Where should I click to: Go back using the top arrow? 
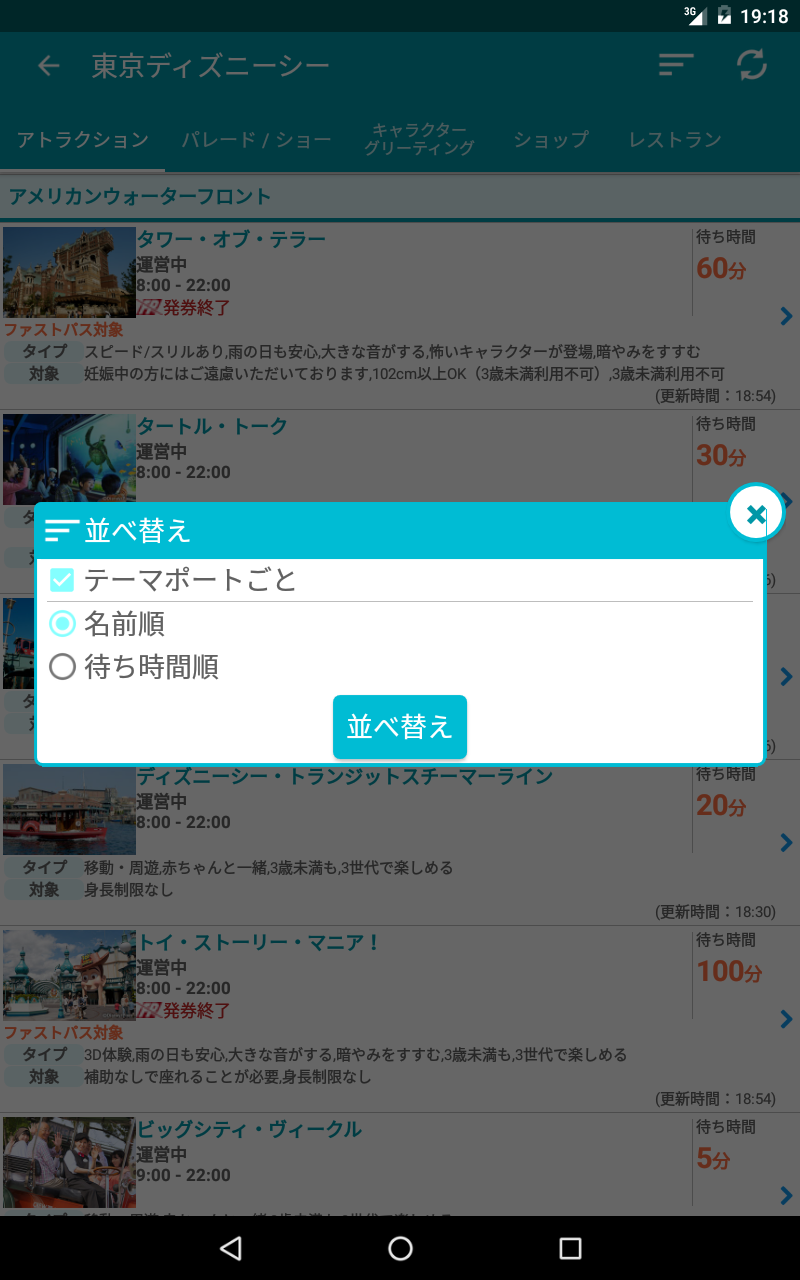coord(48,66)
